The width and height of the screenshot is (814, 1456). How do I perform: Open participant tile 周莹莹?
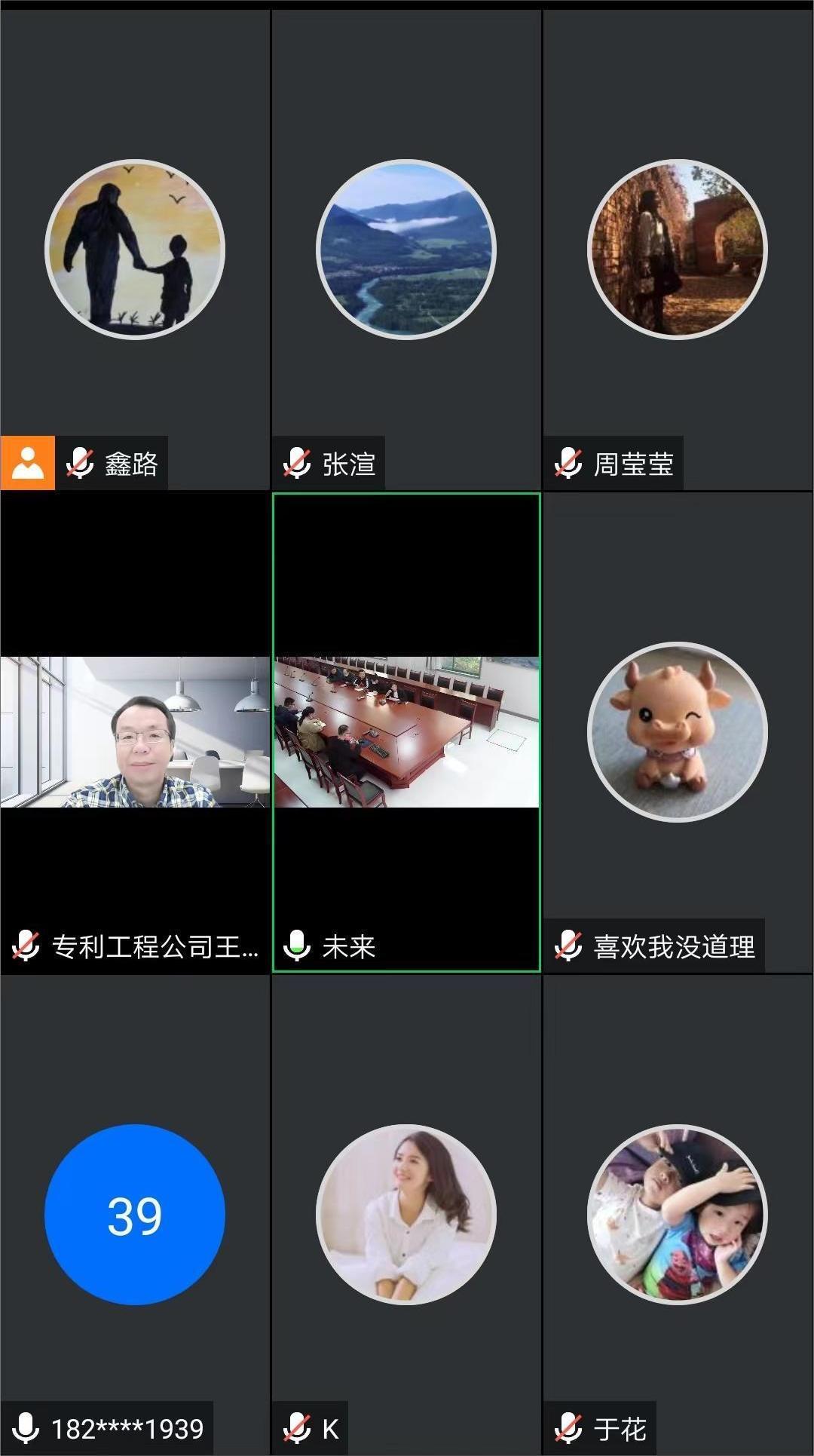tap(678, 250)
